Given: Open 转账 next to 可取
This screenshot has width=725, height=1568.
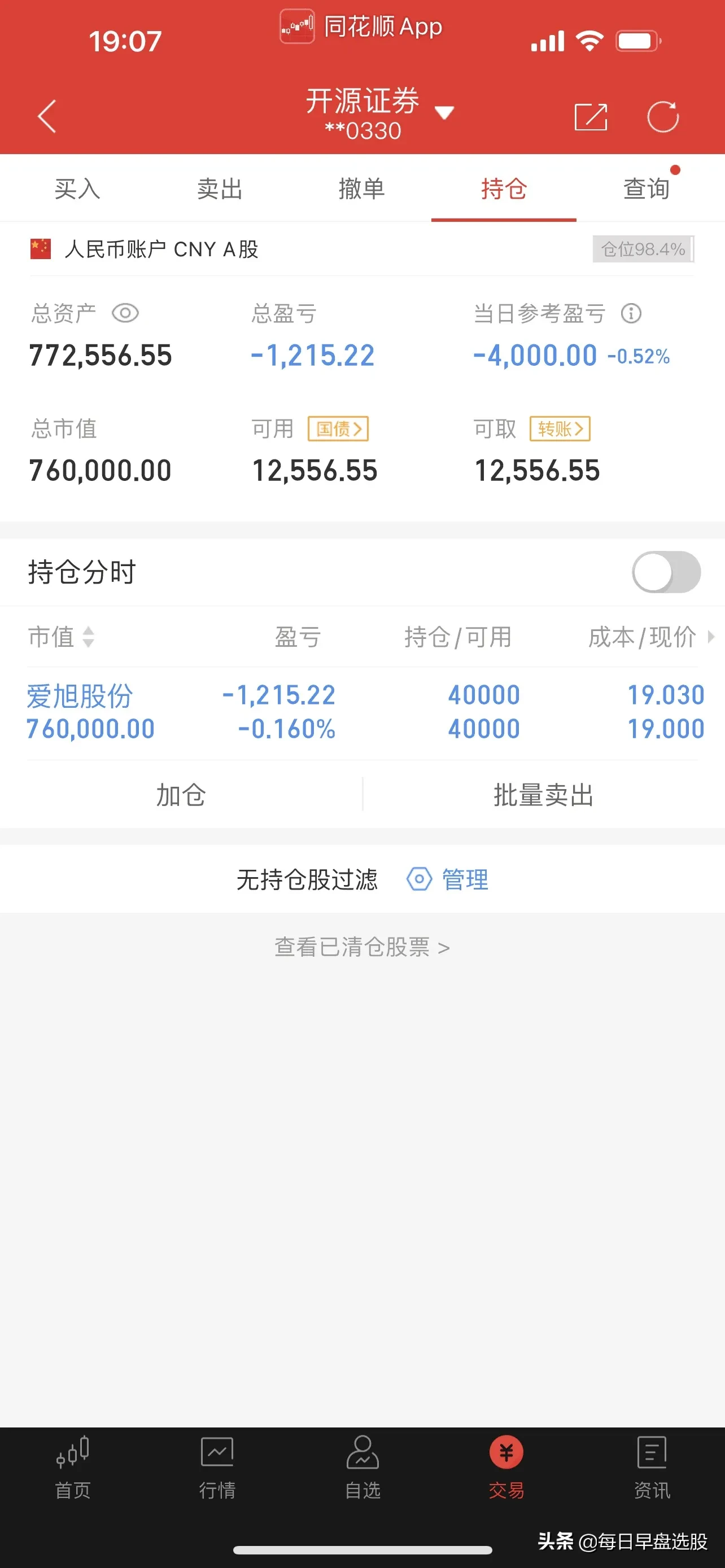Looking at the screenshot, I should tap(560, 428).
